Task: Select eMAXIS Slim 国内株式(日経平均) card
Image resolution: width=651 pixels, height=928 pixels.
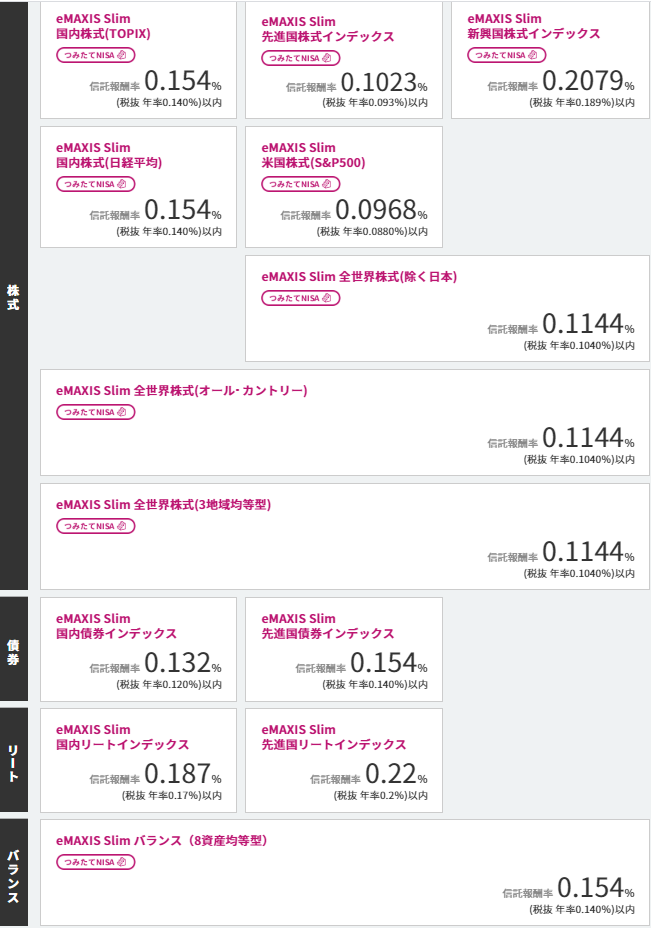Action: 138,186
